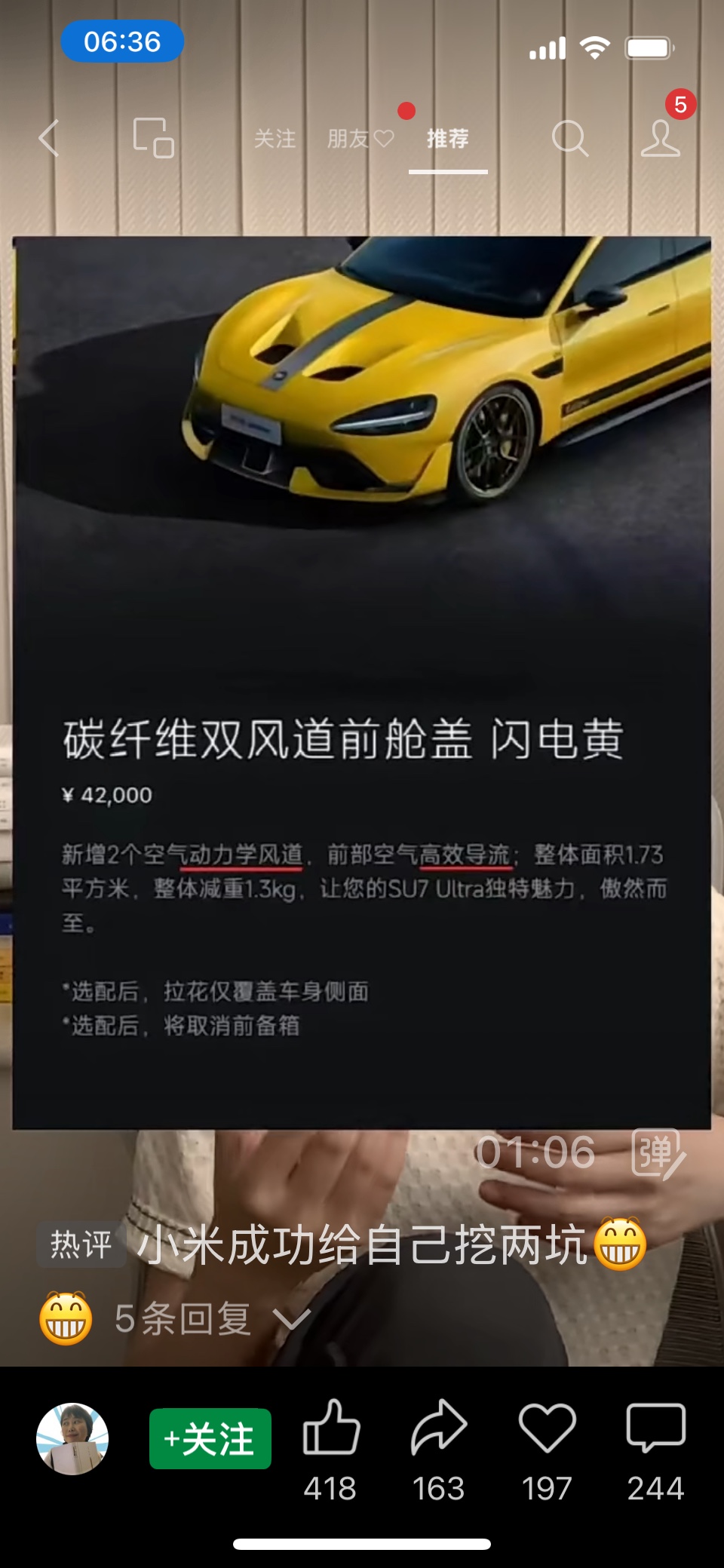This screenshot has height=1568, width=724.
Task: Go back using the top-left arrow
Action: click(49, 138)
